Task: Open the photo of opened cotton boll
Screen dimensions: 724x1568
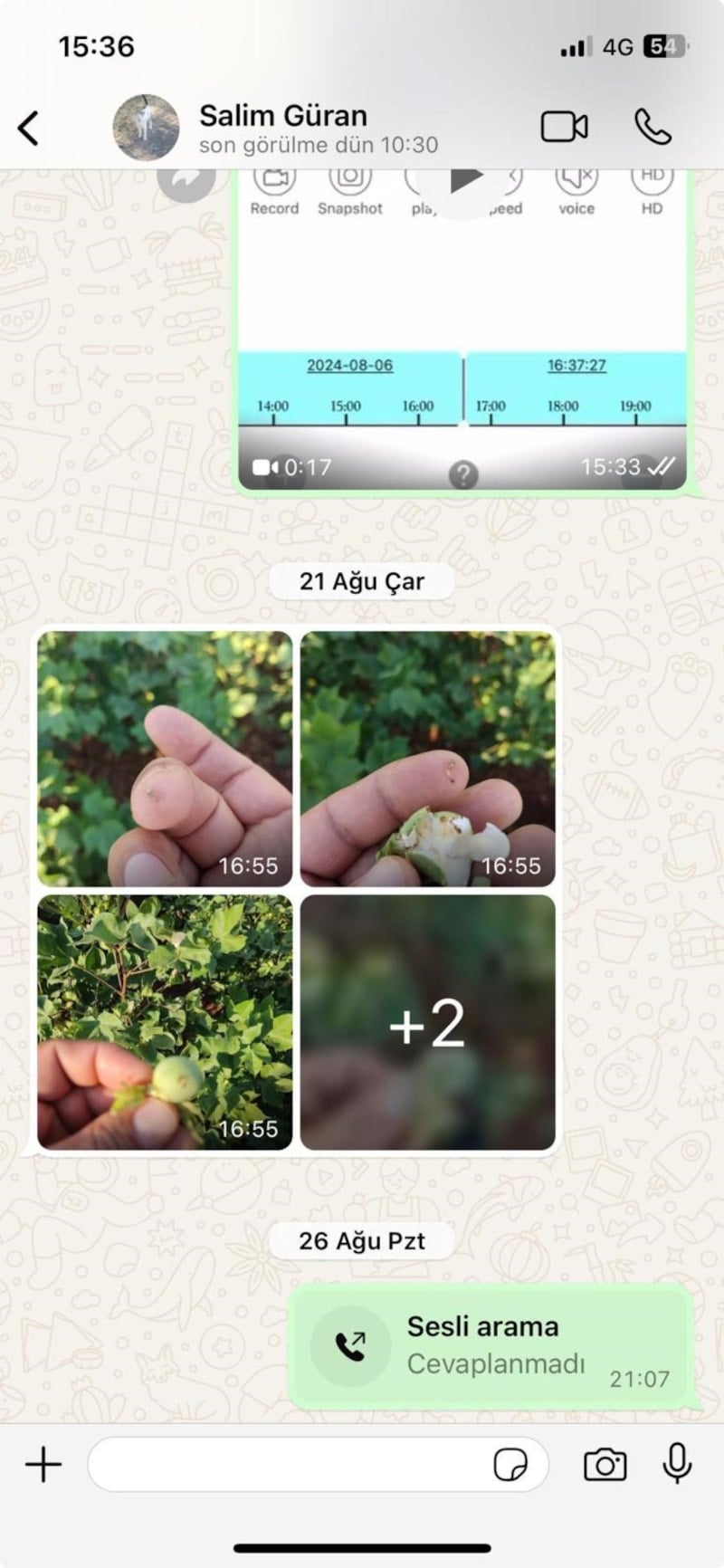Action: [x=428, y=759]
